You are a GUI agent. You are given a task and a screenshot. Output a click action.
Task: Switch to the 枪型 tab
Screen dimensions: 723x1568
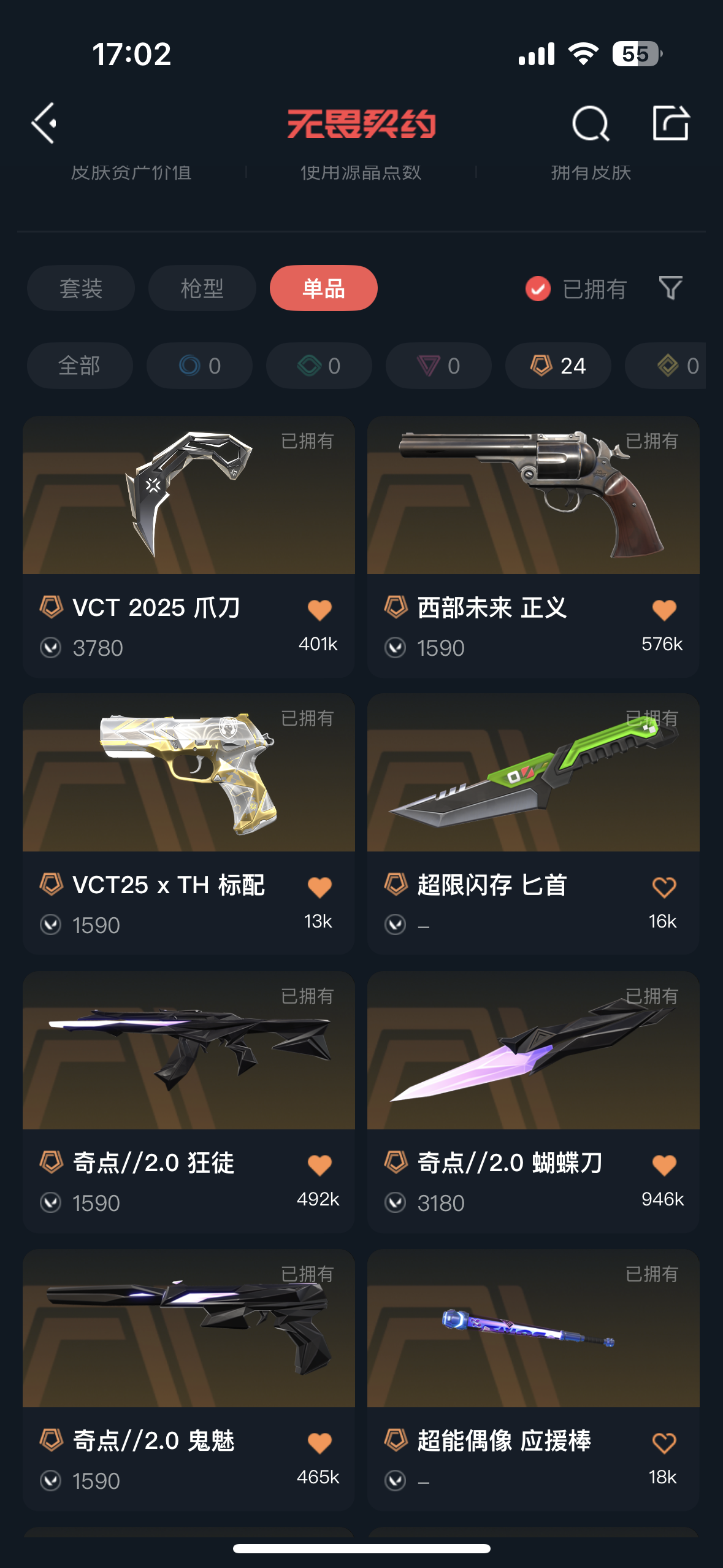pos(202,288)
